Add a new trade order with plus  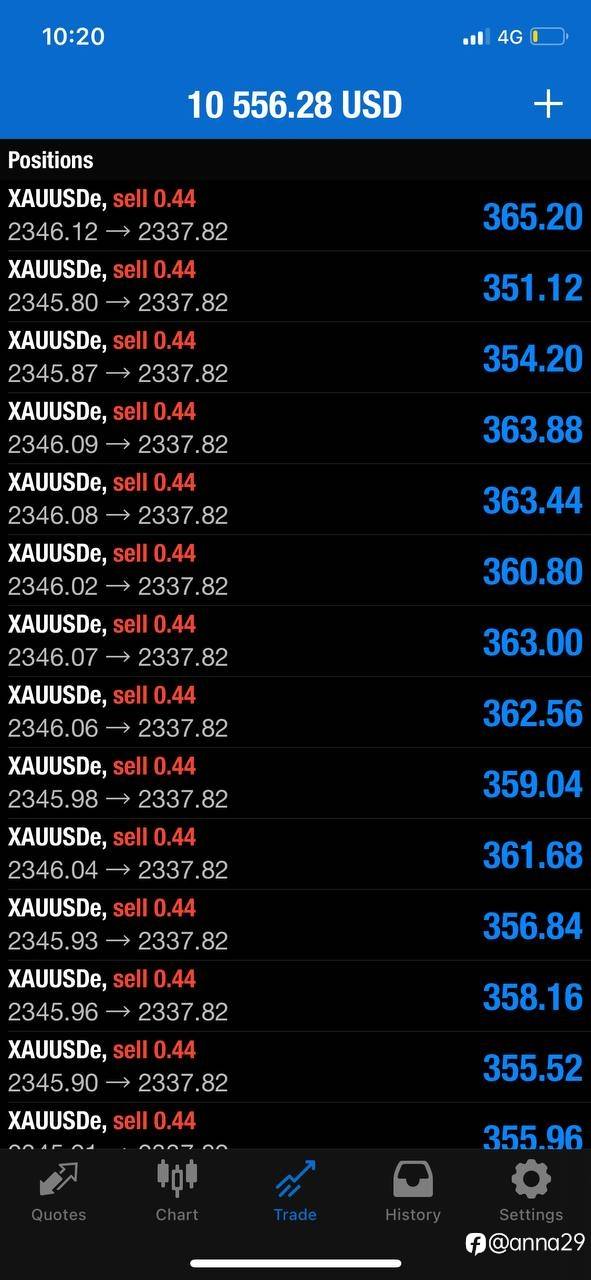point(547,104)
